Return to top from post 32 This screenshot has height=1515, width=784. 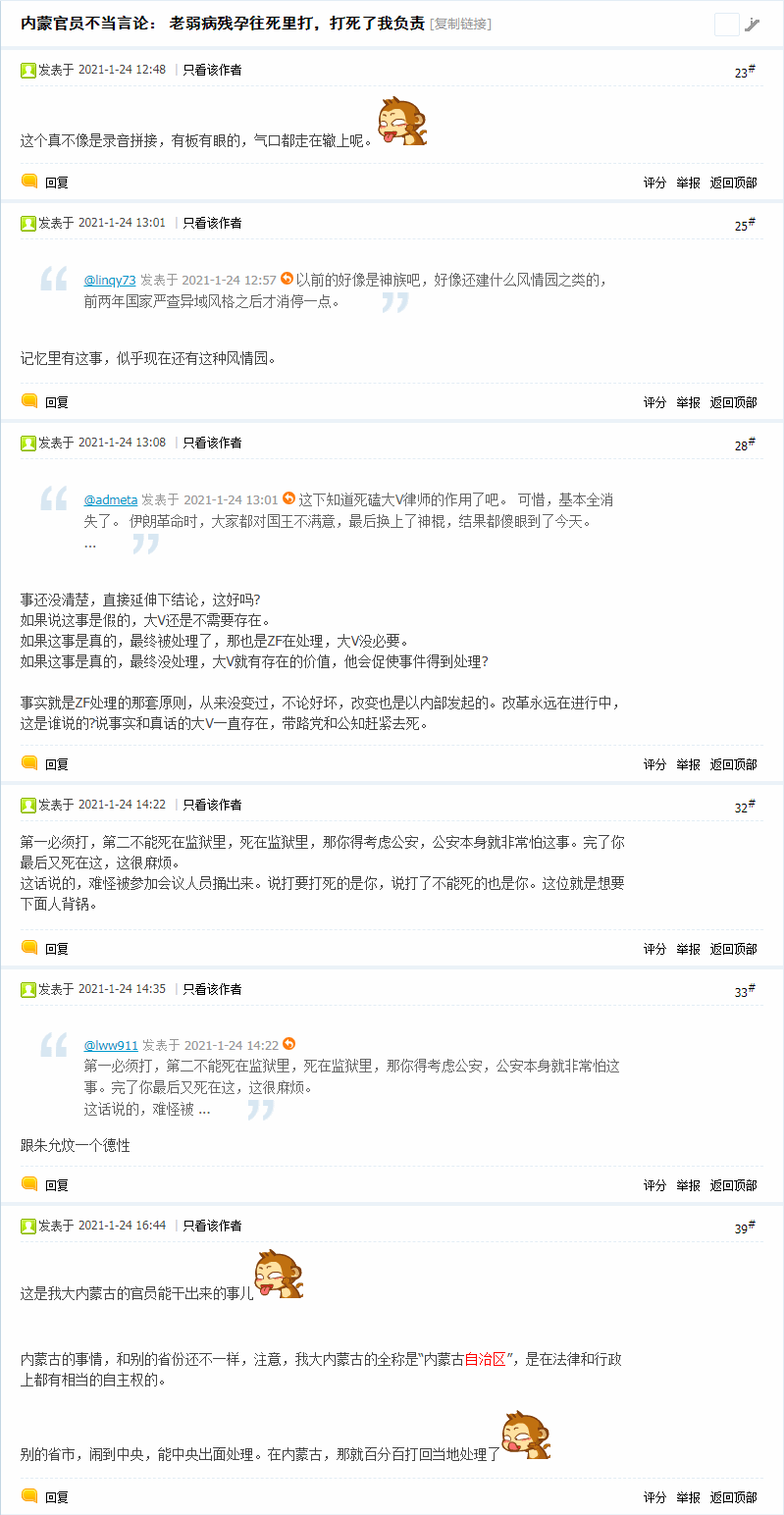(x=733, y=949)
